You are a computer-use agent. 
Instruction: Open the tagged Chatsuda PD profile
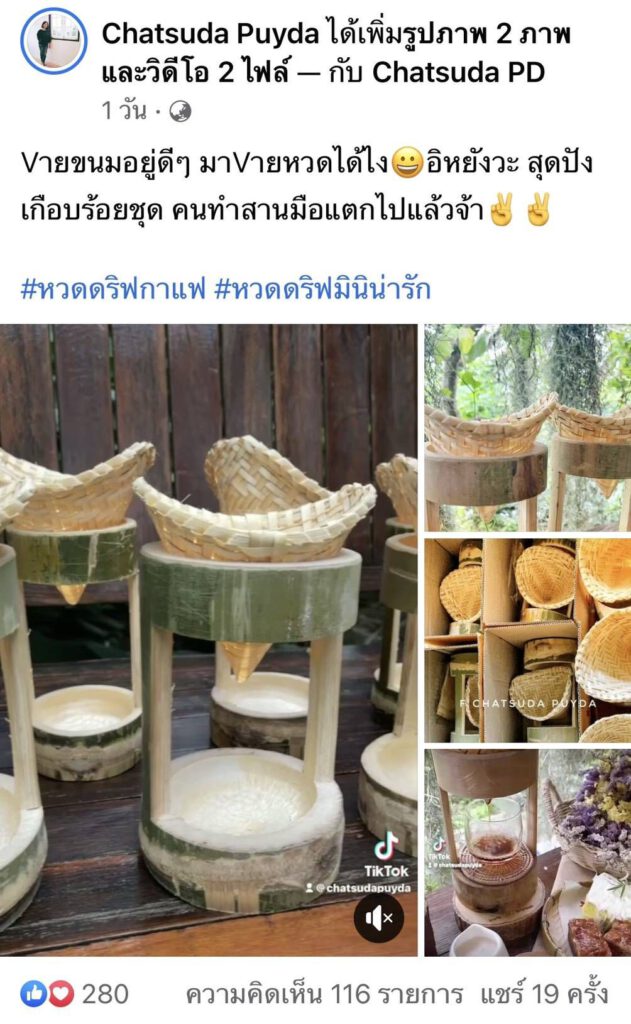(459, 72)
